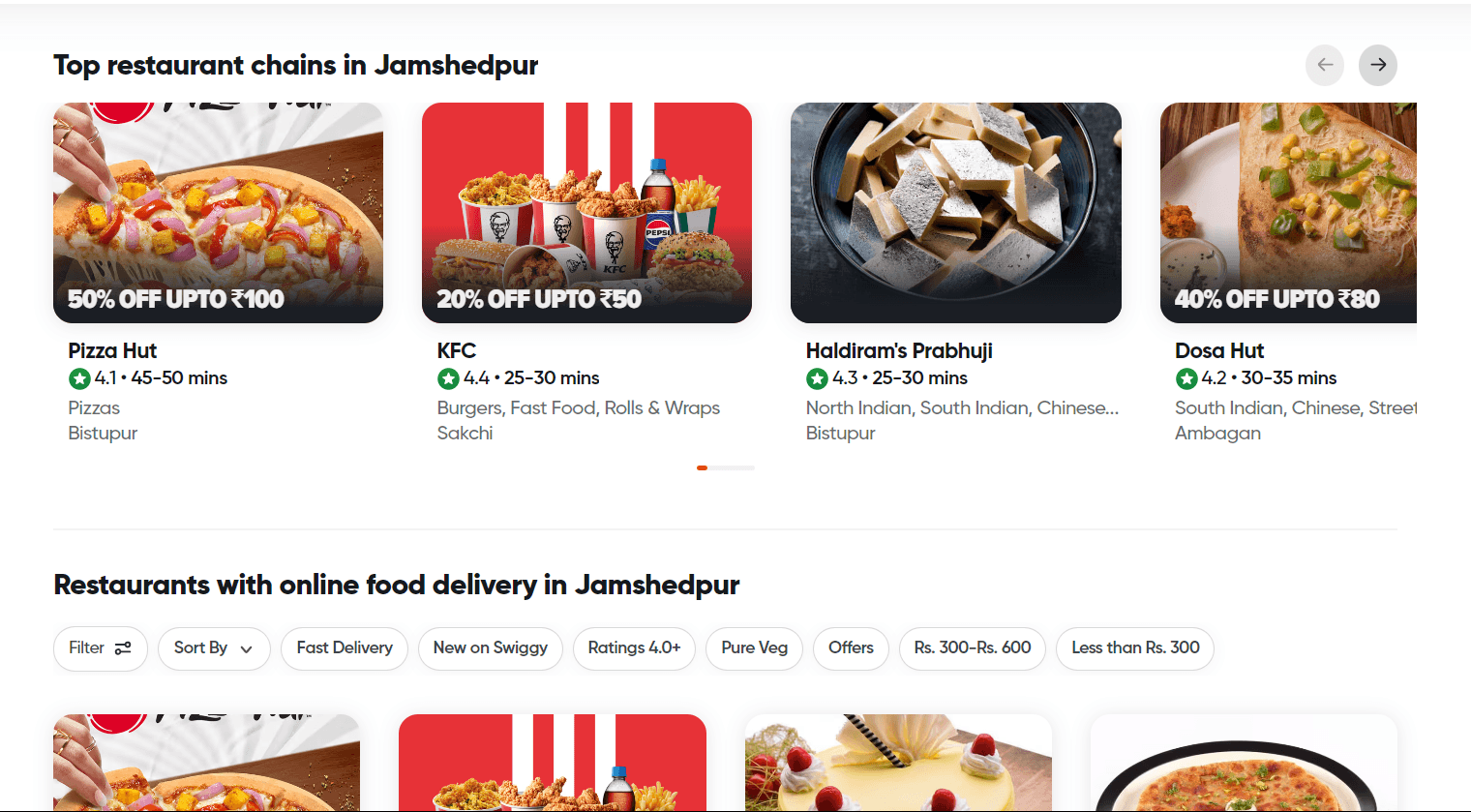This screenshot has height=812, width=1471.
Task: Select the Fast Delivery chip
Action: point(345,648)
